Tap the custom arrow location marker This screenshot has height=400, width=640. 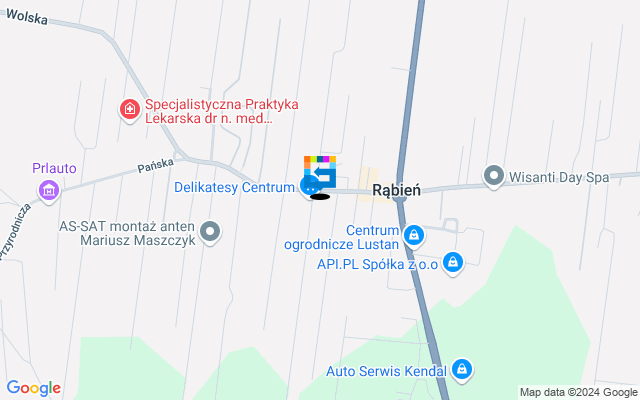tap(320, 174)
